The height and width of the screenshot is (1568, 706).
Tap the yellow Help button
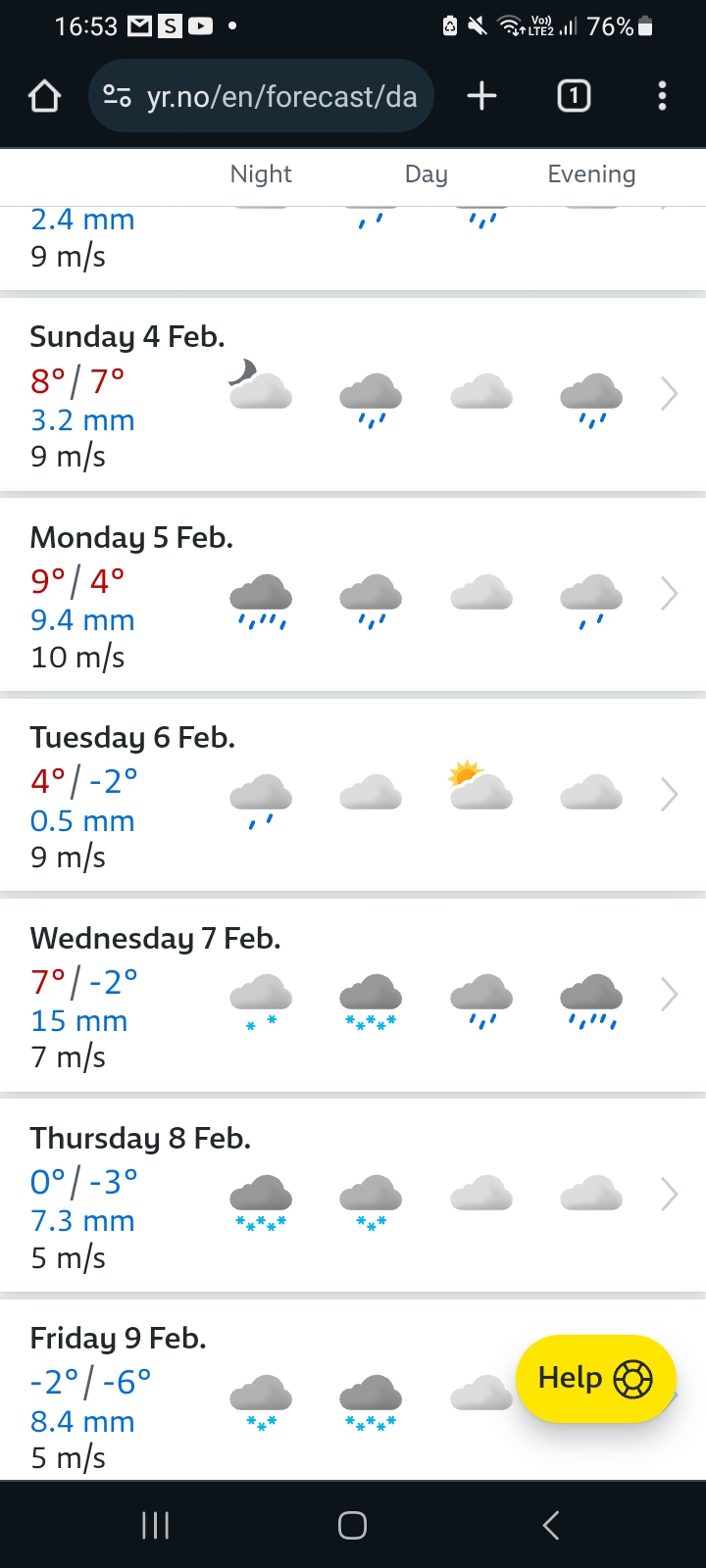point(595,1379)
